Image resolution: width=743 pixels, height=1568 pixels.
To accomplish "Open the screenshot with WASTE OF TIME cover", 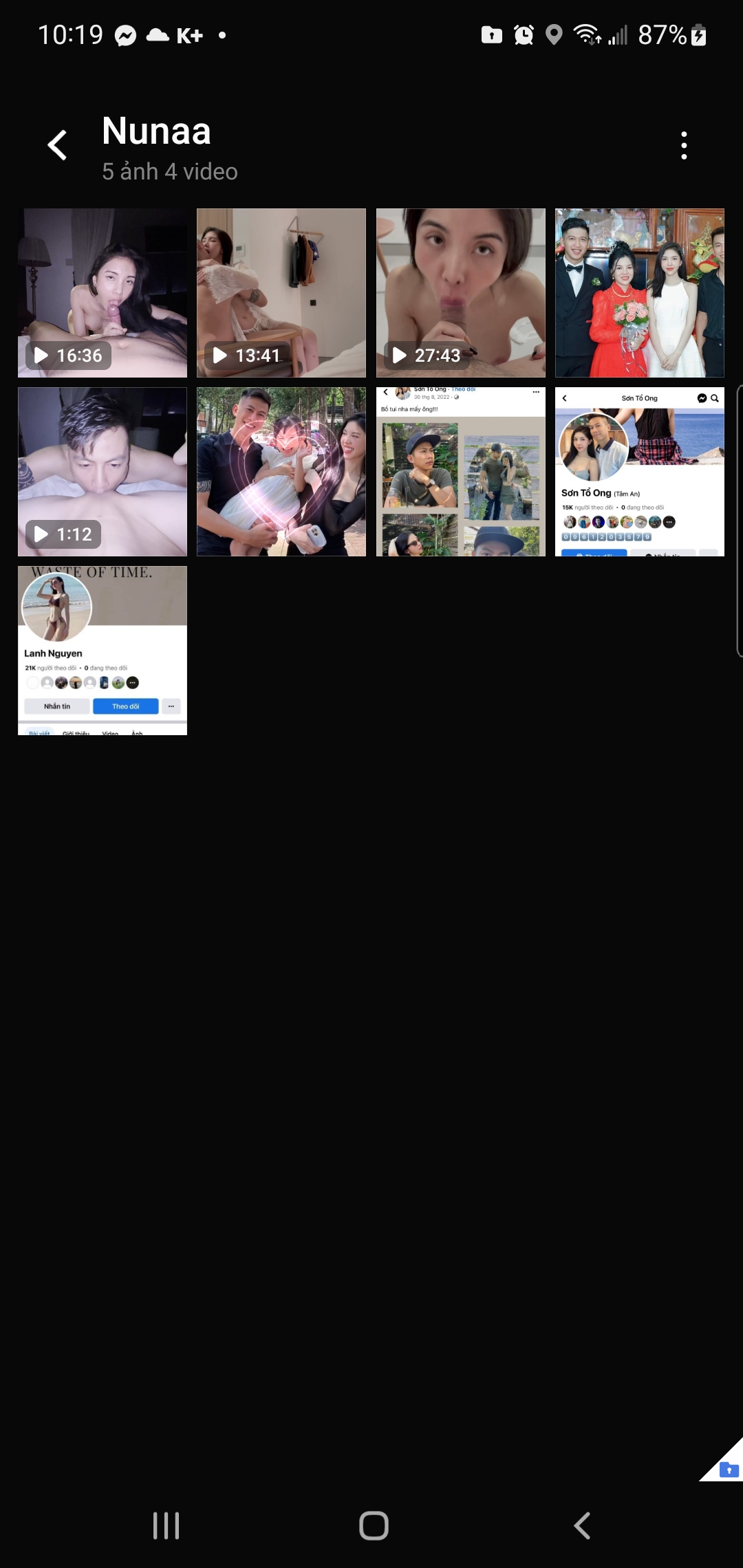I will [103, 651].
